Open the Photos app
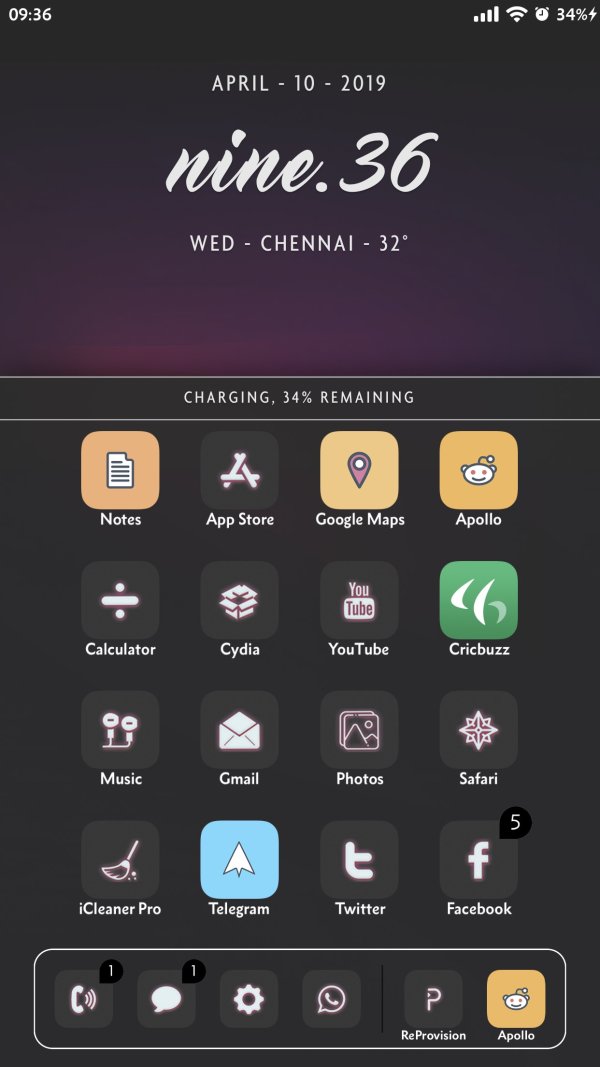This screenshot has width=600, height=1067. pos(359,730)
